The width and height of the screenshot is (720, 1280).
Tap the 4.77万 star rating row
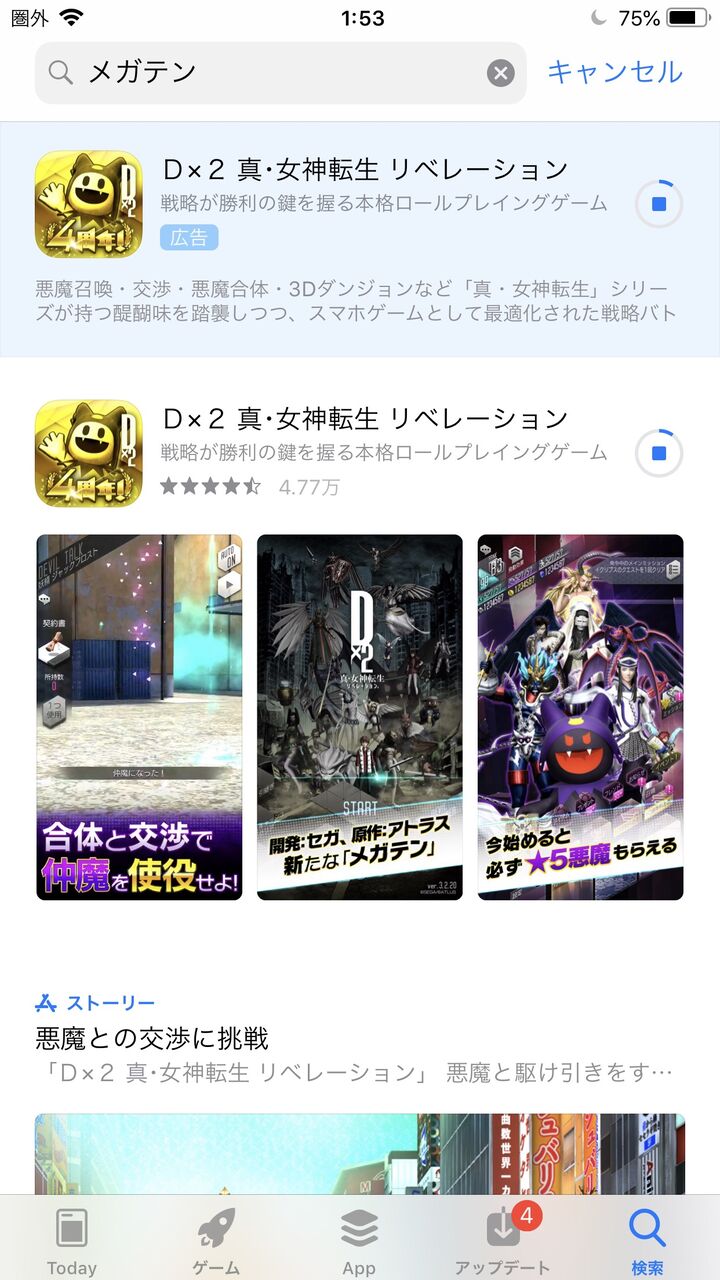(250, 487)
